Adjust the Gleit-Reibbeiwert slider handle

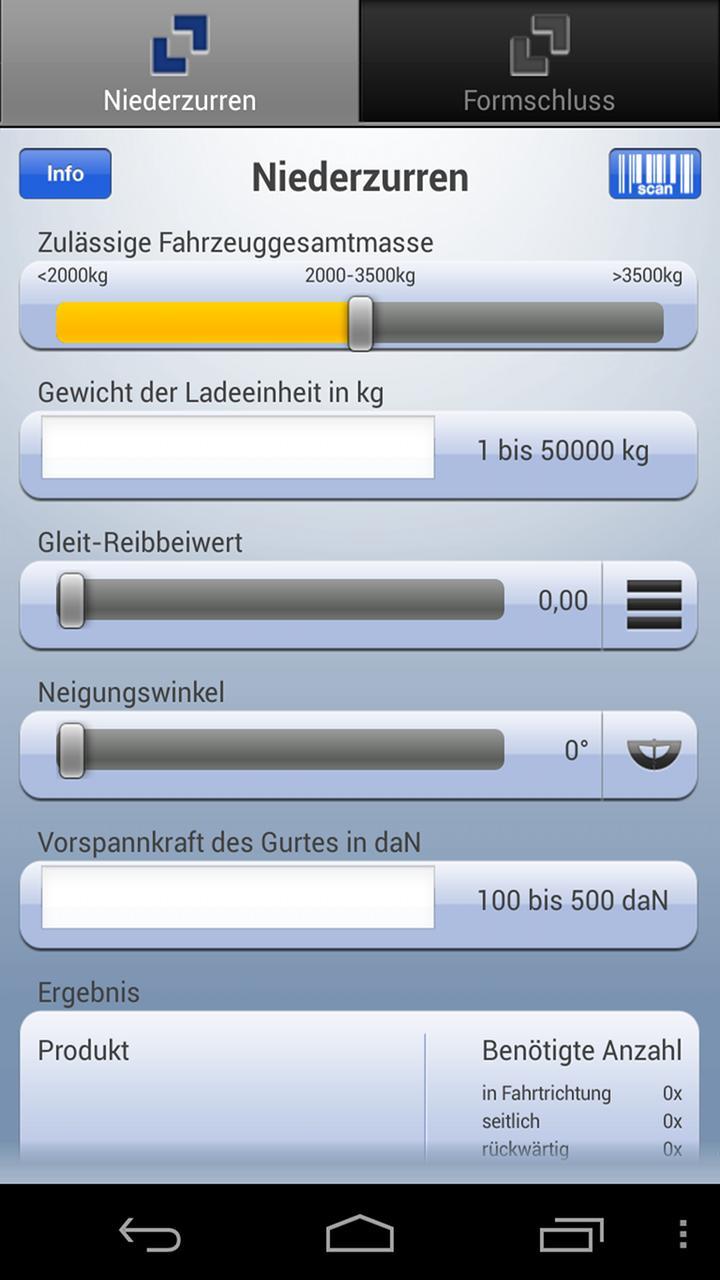[x=70, y=602]
